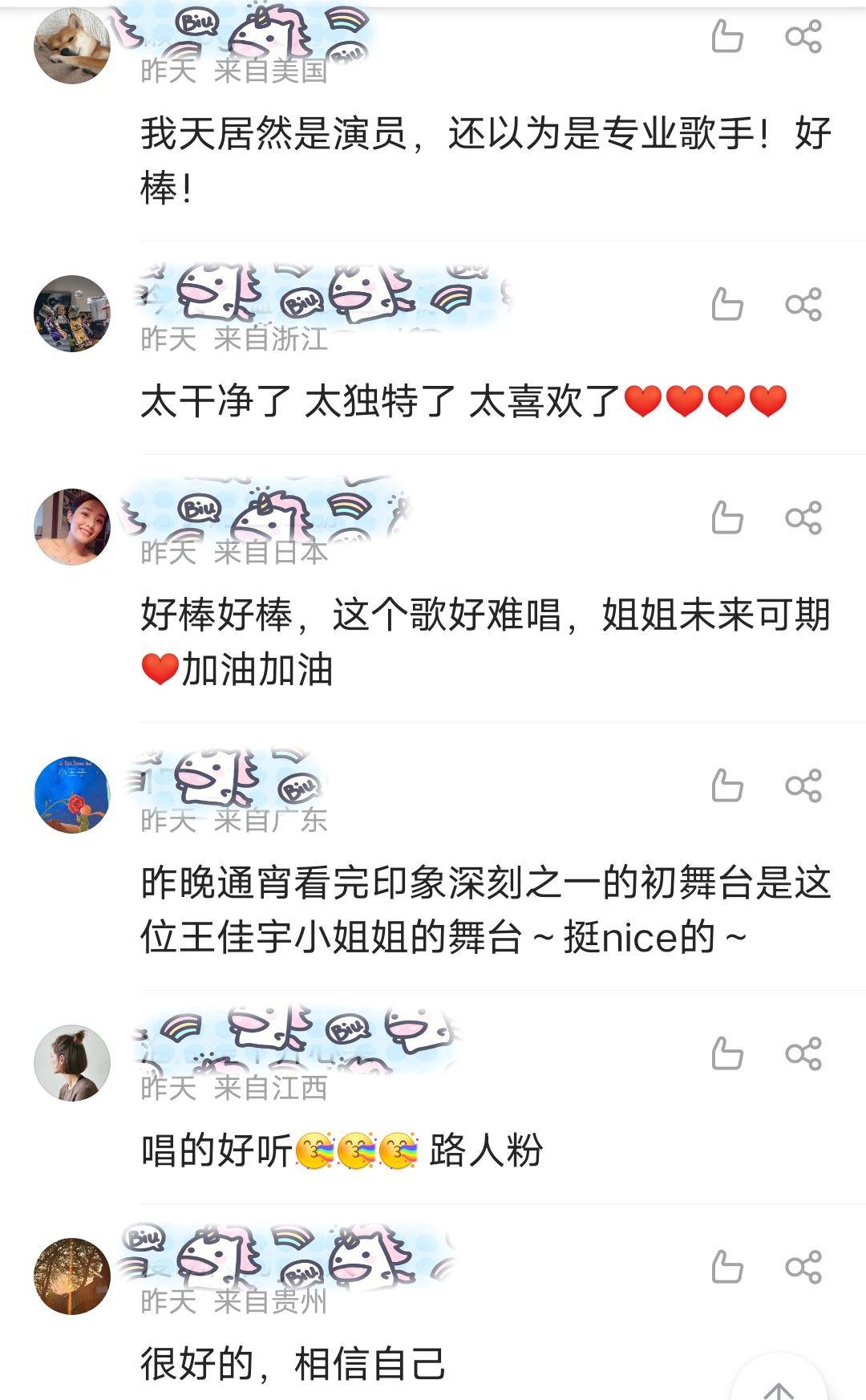Open the avatar of the 日本 commenter
The image size is (866, 1400).
pyautogui.click(x=72, y=527)
